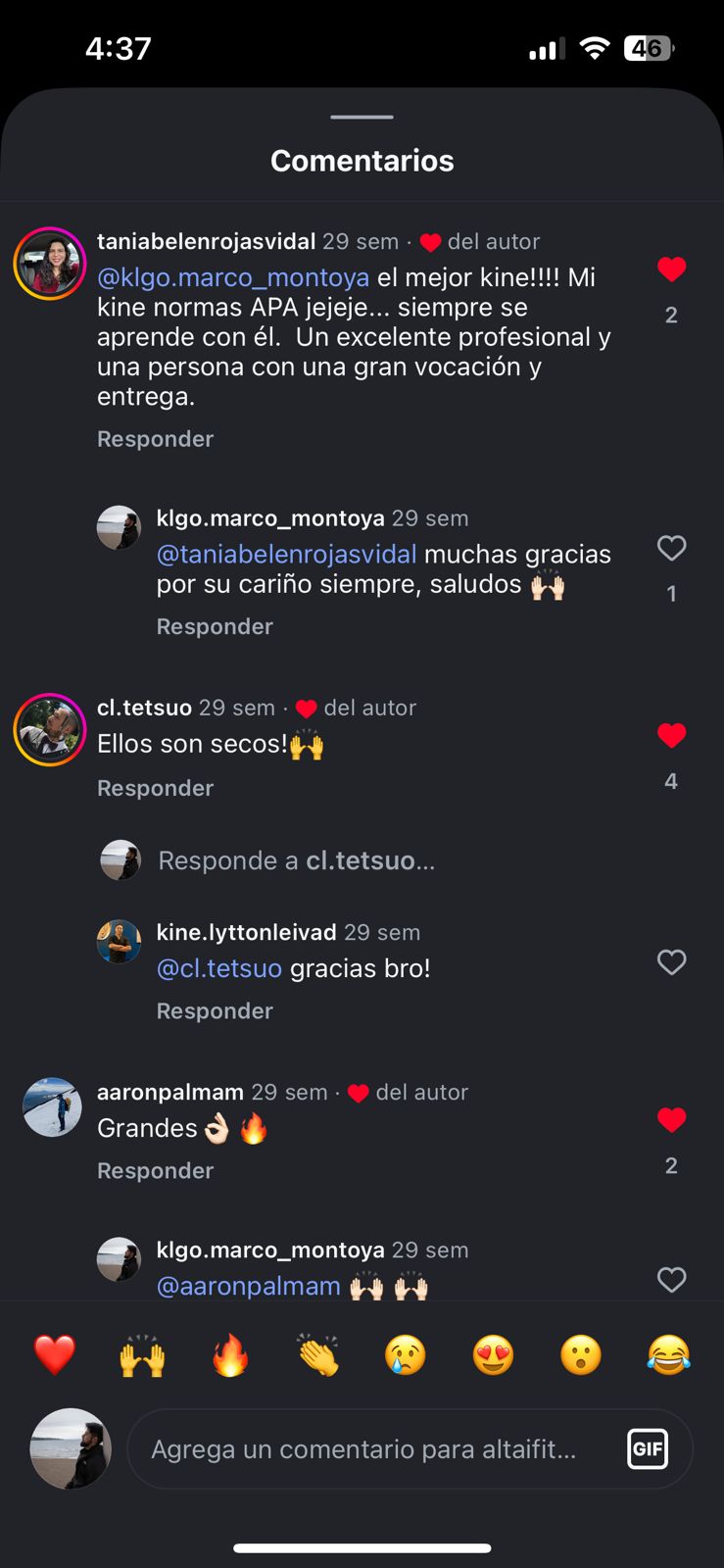The width and height of the screenshot is (724, 1568).
Task: Select the fire emoji reaction
Action: (x=230, y=1355)
